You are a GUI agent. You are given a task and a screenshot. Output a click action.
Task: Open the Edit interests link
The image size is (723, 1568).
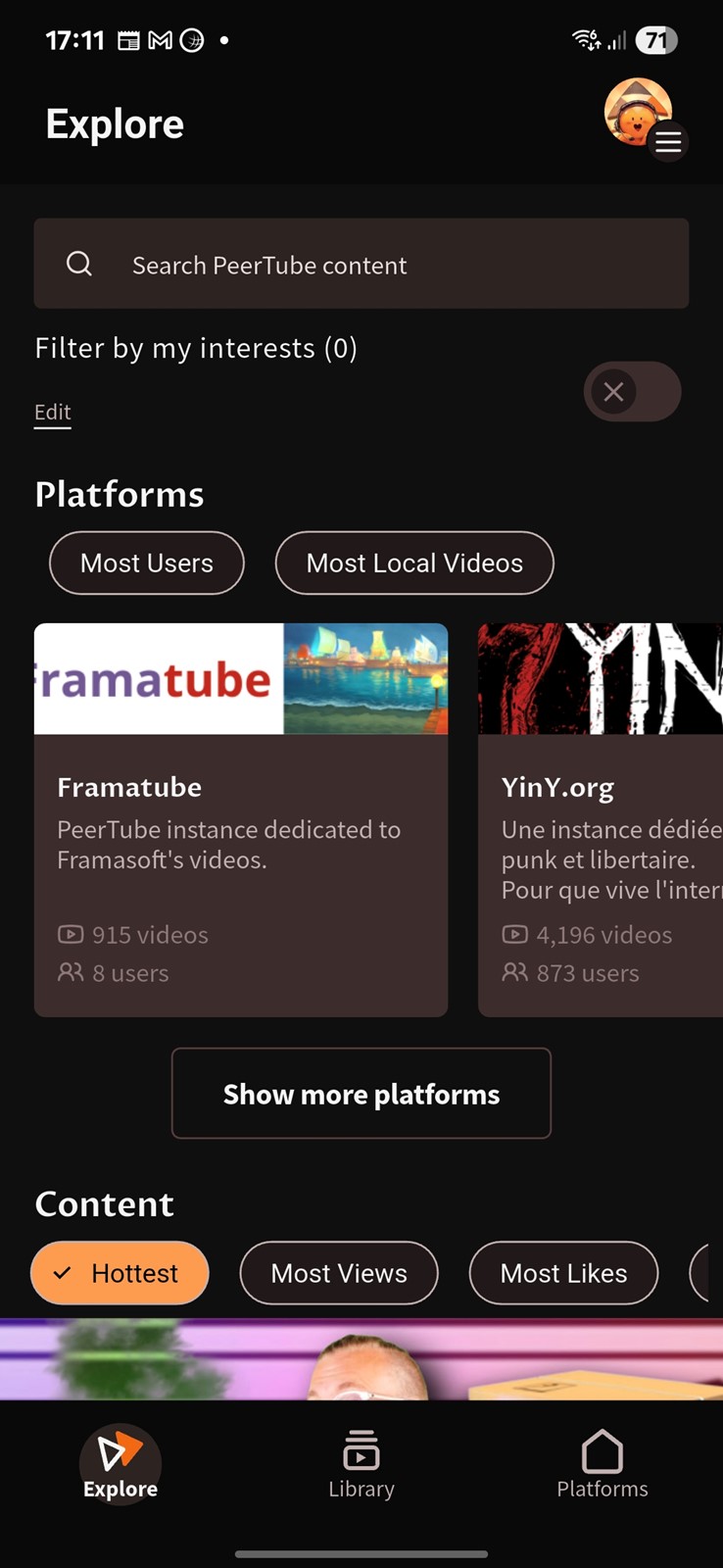tap(53, 413)
